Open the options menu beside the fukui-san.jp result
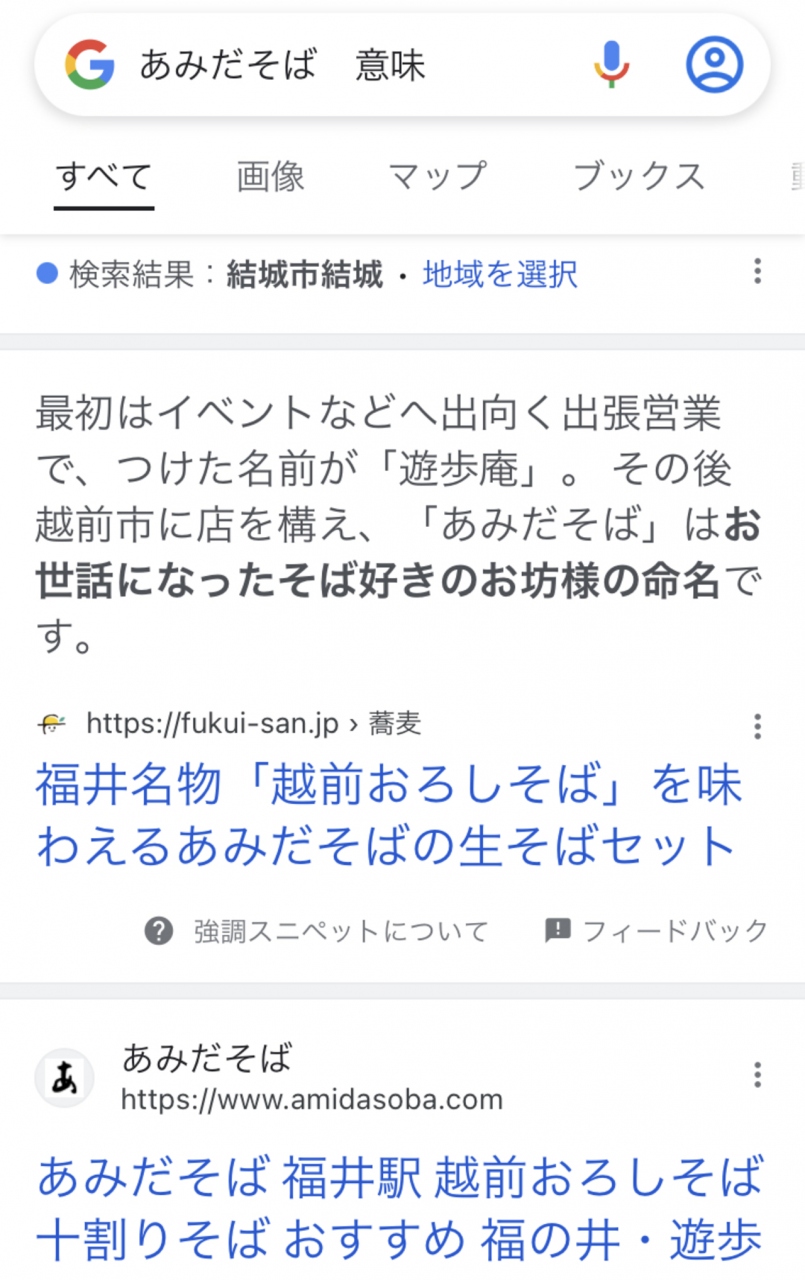The width and height of the screenshot is (805, 1280). click(758, 725)
